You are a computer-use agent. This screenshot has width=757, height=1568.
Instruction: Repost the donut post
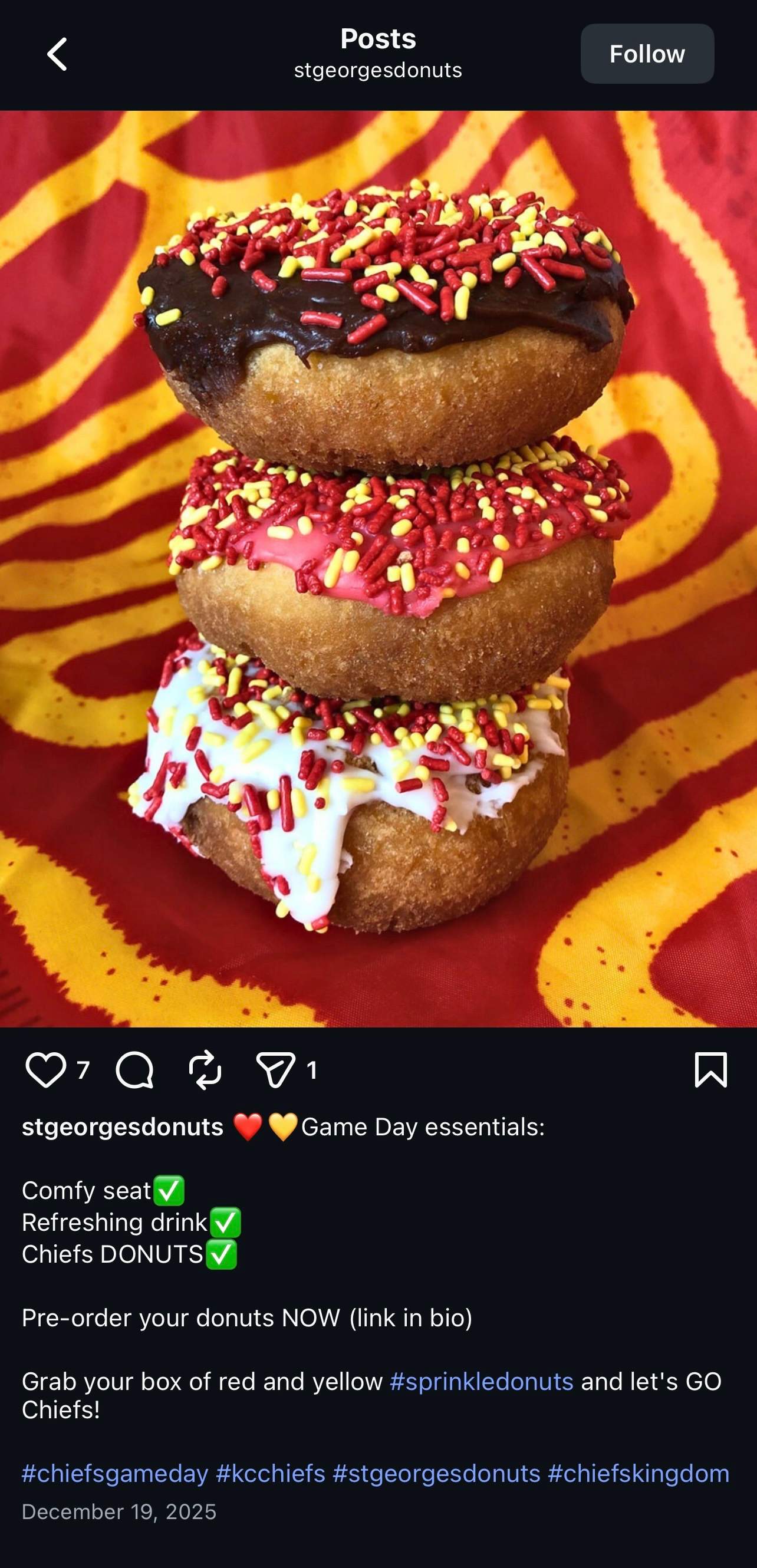click(205, 1069)
